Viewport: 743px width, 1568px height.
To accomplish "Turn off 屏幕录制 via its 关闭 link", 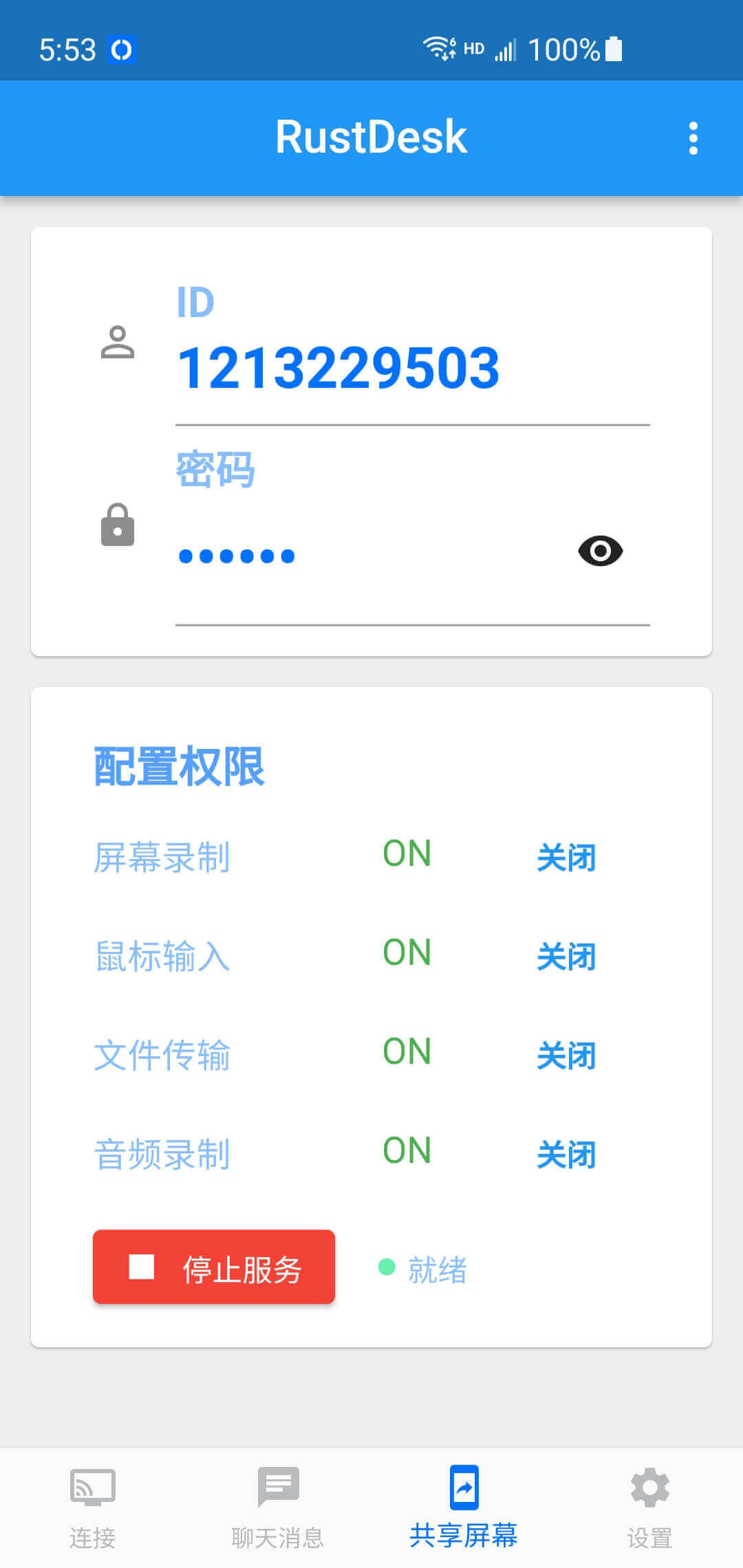I will tap(566, 858).
